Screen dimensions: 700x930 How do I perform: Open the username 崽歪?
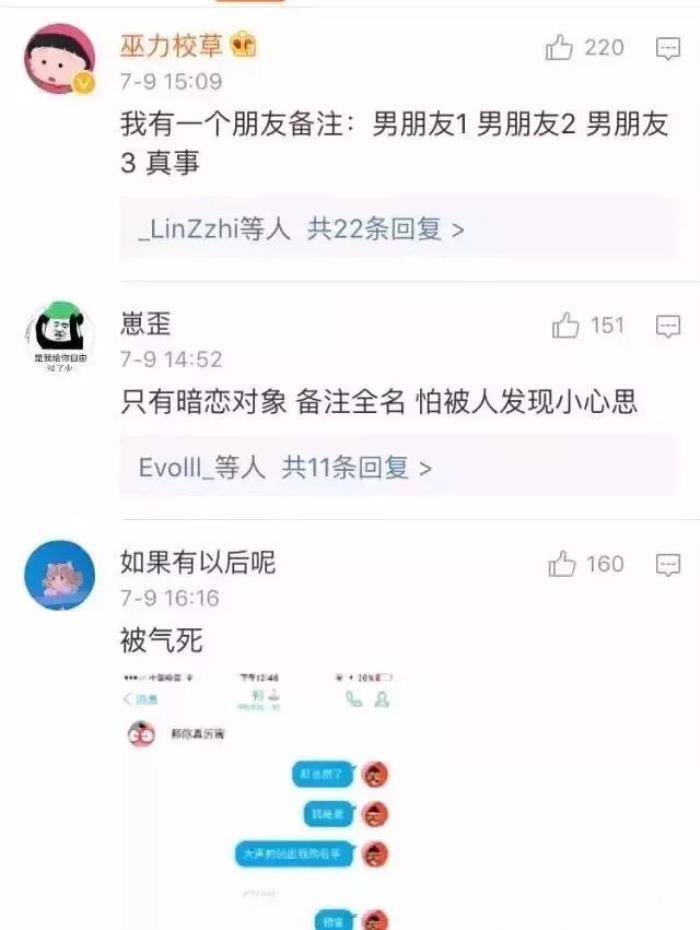tap(146, 323)
